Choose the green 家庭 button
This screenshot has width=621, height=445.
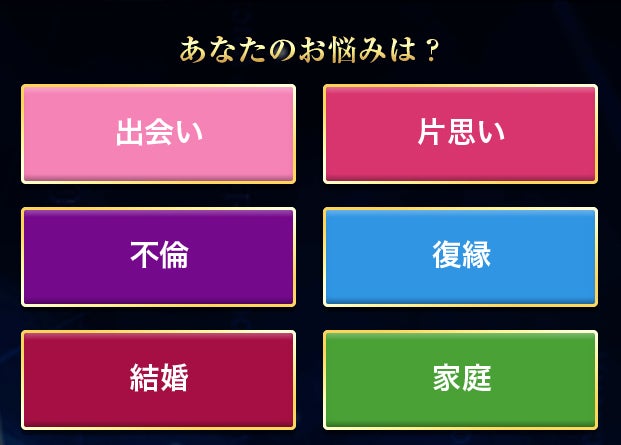(460, 379)
